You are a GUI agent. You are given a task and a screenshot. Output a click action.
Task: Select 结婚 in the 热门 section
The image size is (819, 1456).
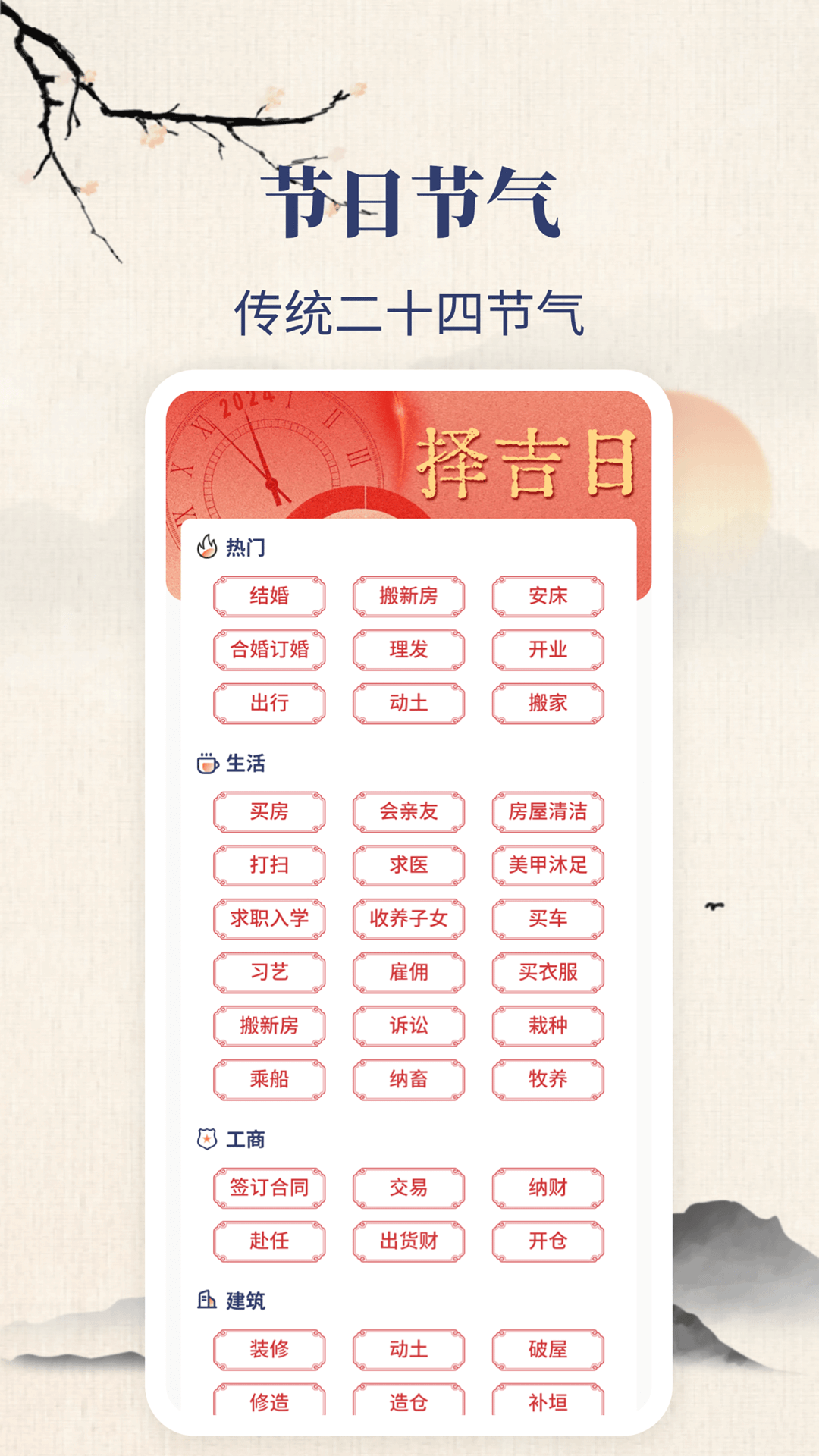pyautogui.click(x=269, y=596)
